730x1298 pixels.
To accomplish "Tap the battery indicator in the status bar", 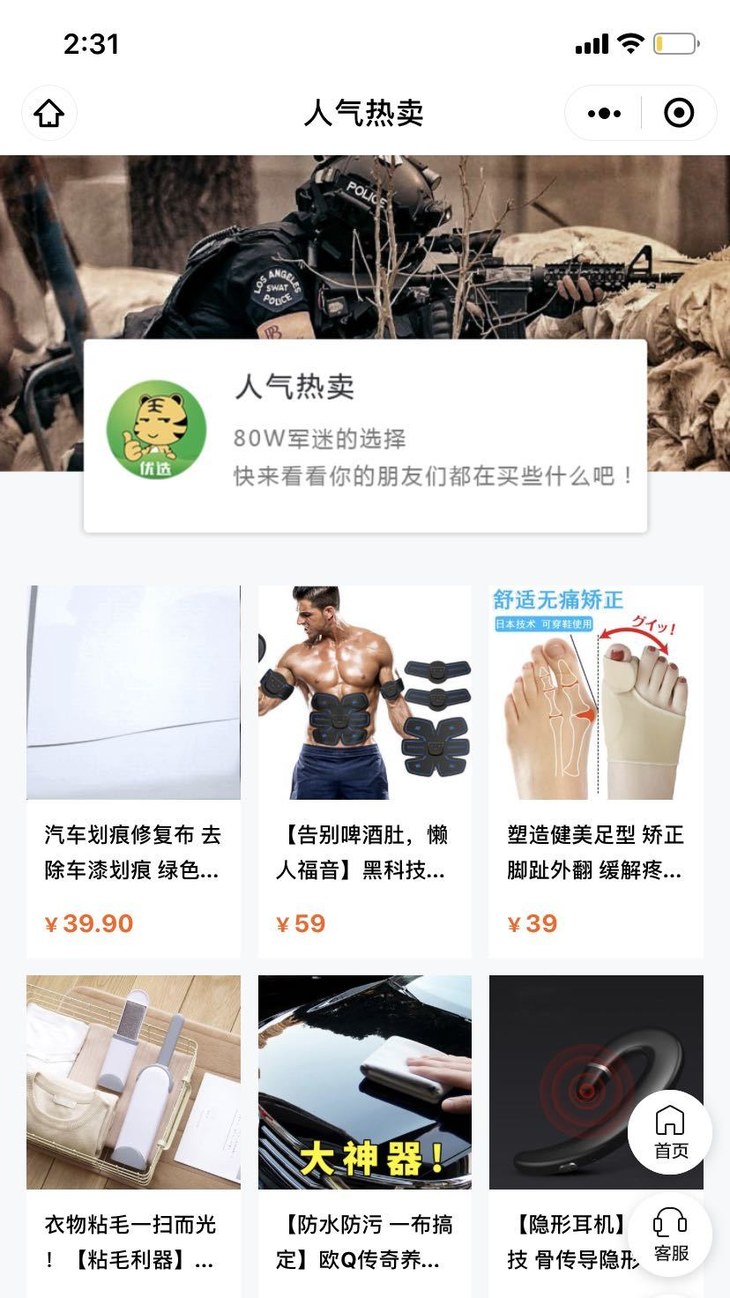I will tap(675, 42).
